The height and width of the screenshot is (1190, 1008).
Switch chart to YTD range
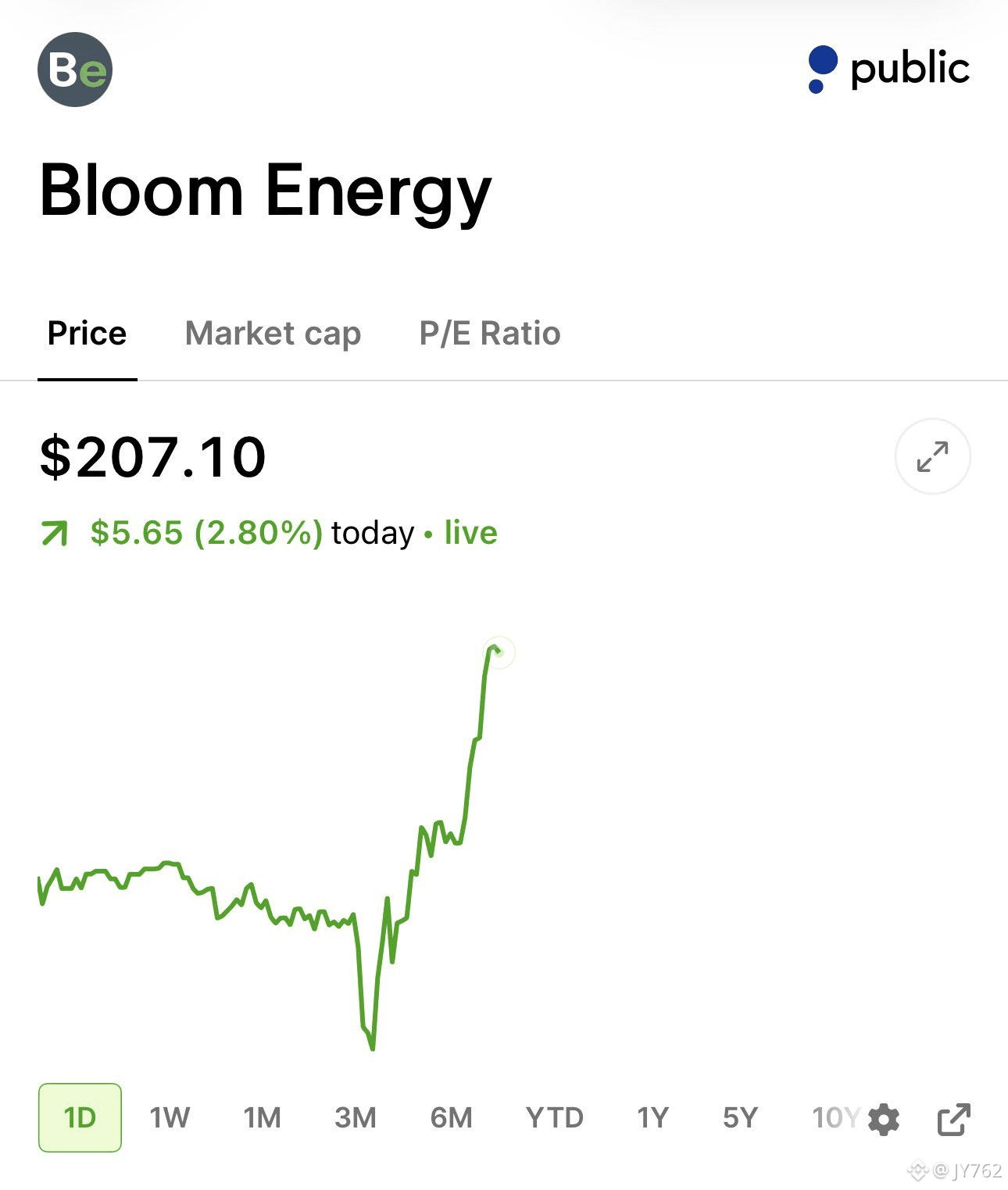point(554,1117)
